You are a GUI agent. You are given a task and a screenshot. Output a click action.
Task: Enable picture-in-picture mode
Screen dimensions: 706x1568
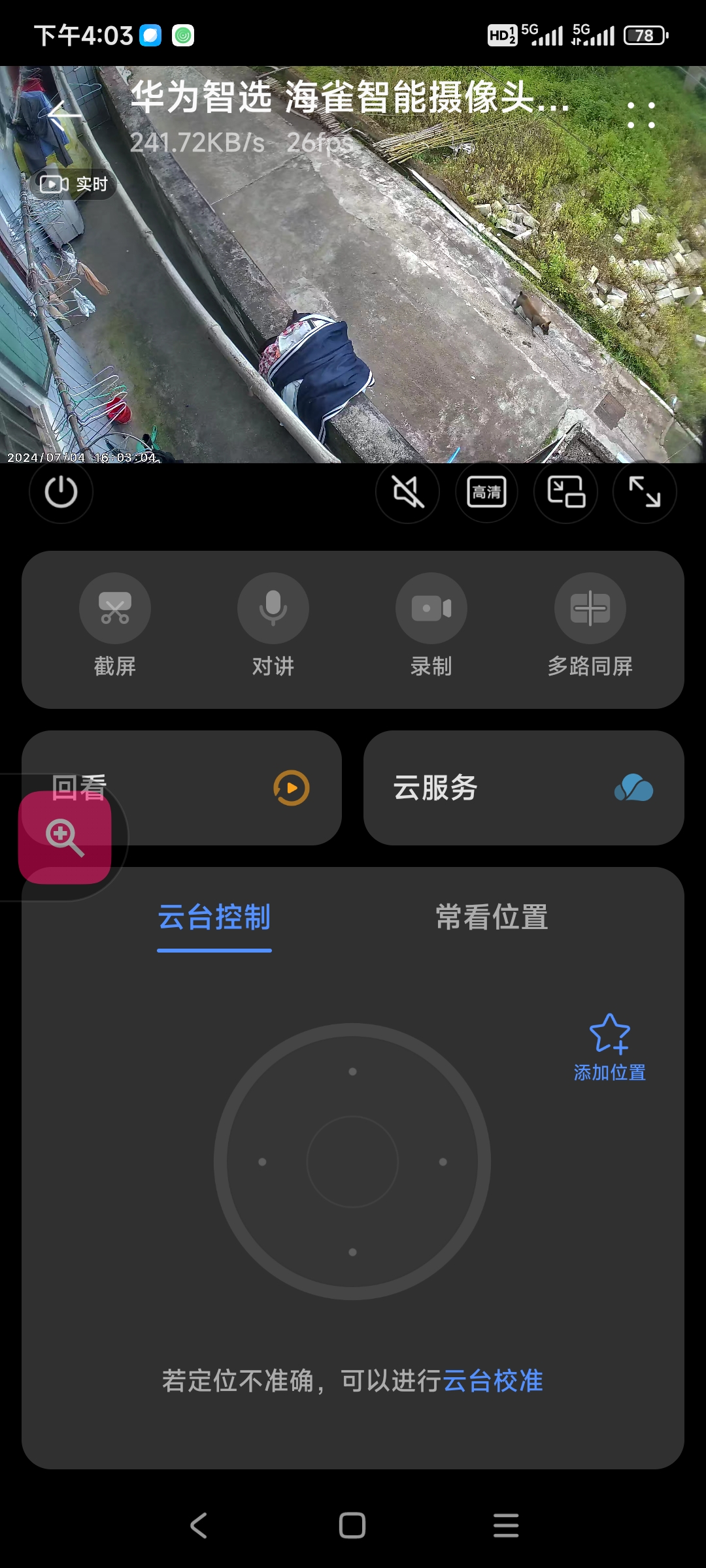tap(565, 492)
